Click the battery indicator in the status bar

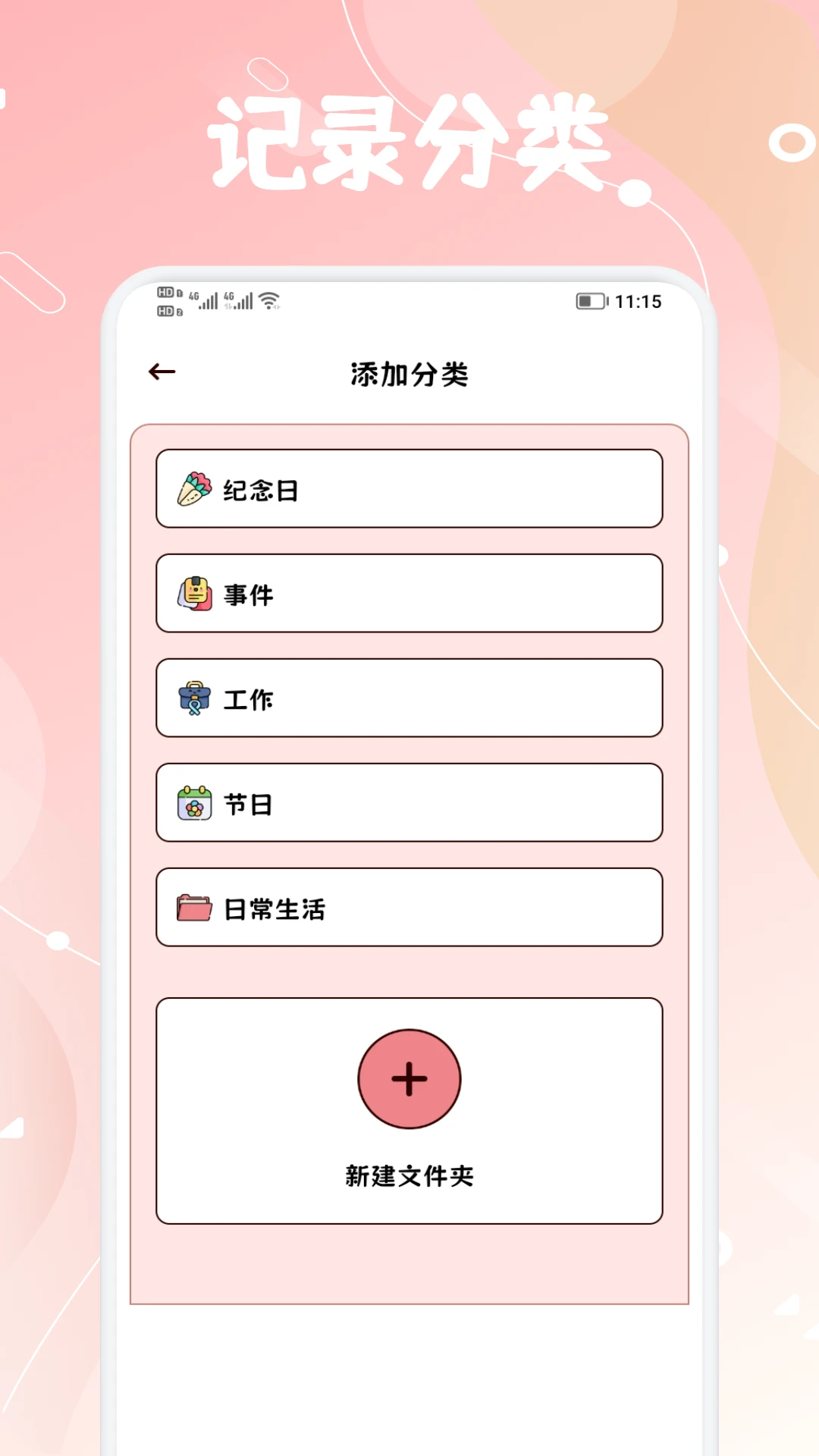coord(591,301)
